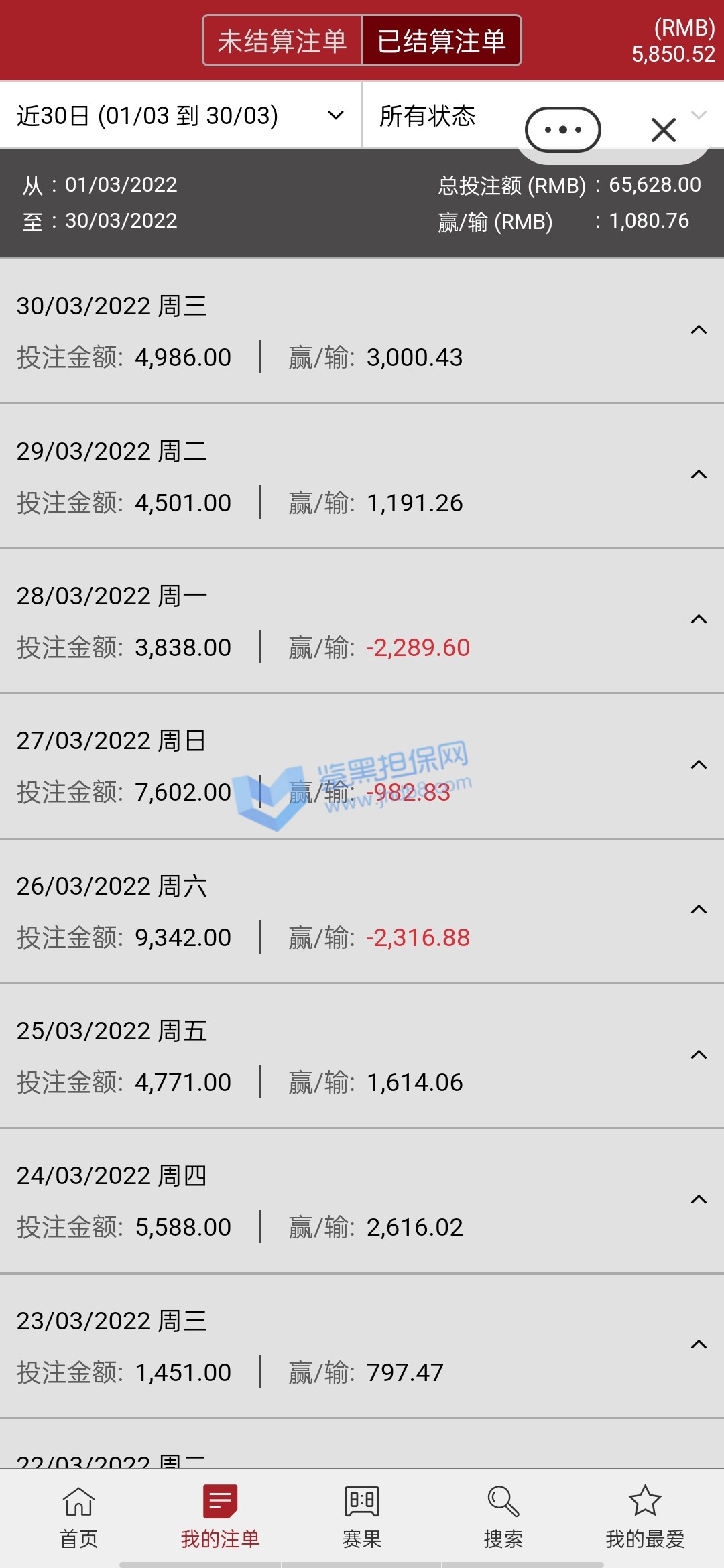
Task: Open the 近30日 date range dropdown
Action: coord(180,116)
